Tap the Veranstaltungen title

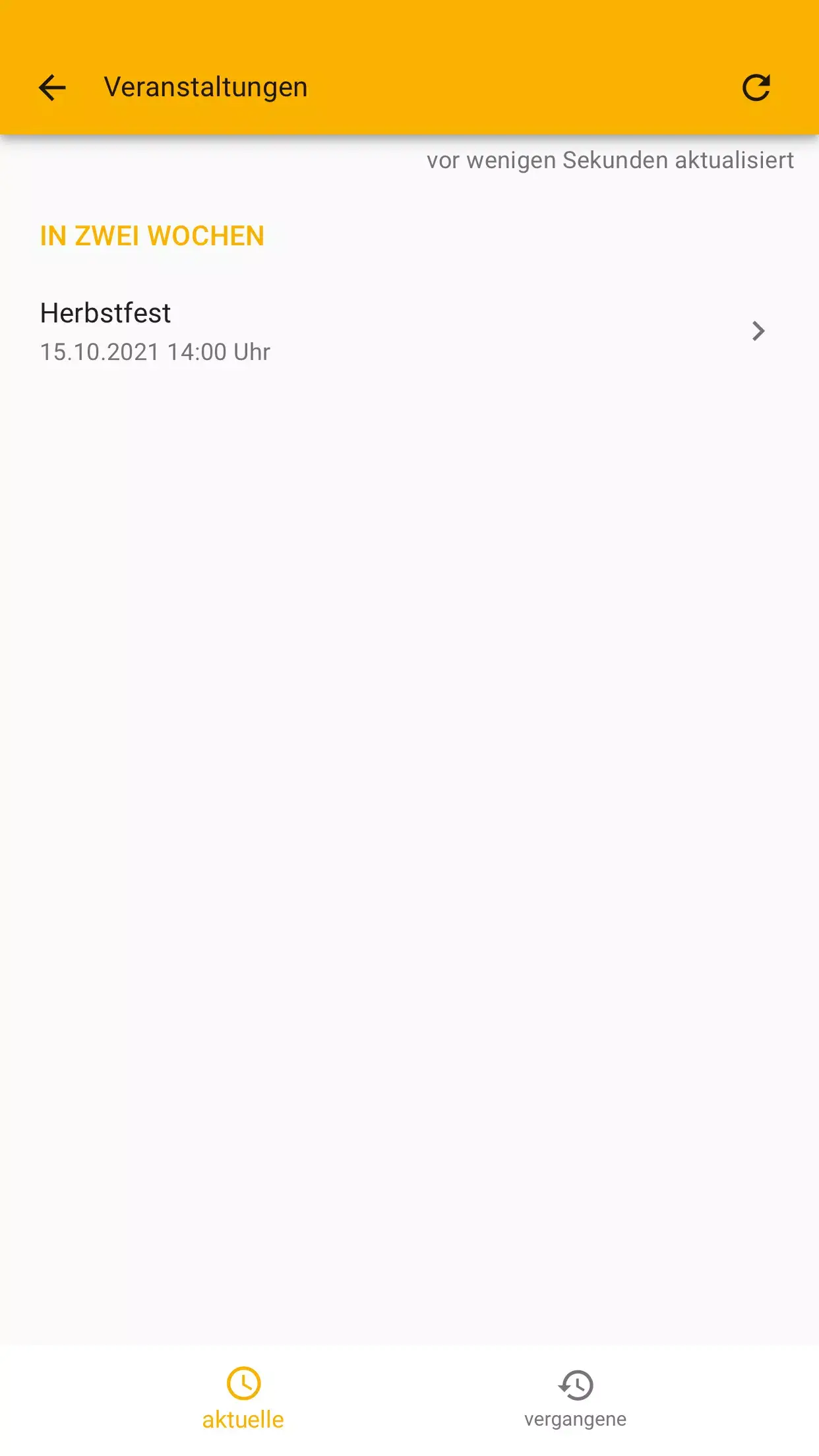coord(205,87)
